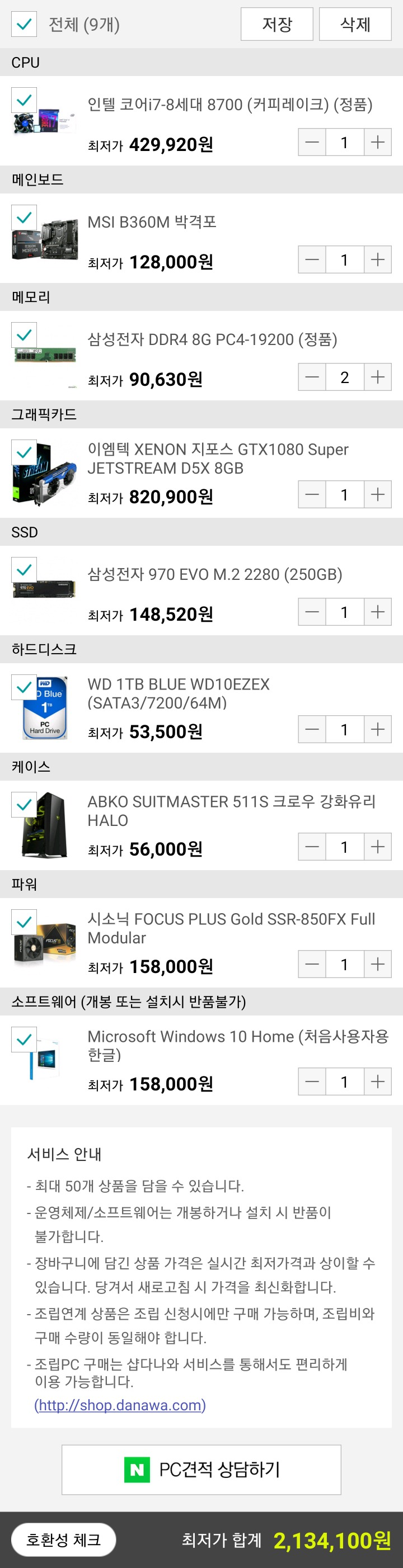Image resolution: width=403 pixels, height=1568 pixels.
Task: Deselect the MSI B360M 박격포 checkbox
Action: (25, 218)
